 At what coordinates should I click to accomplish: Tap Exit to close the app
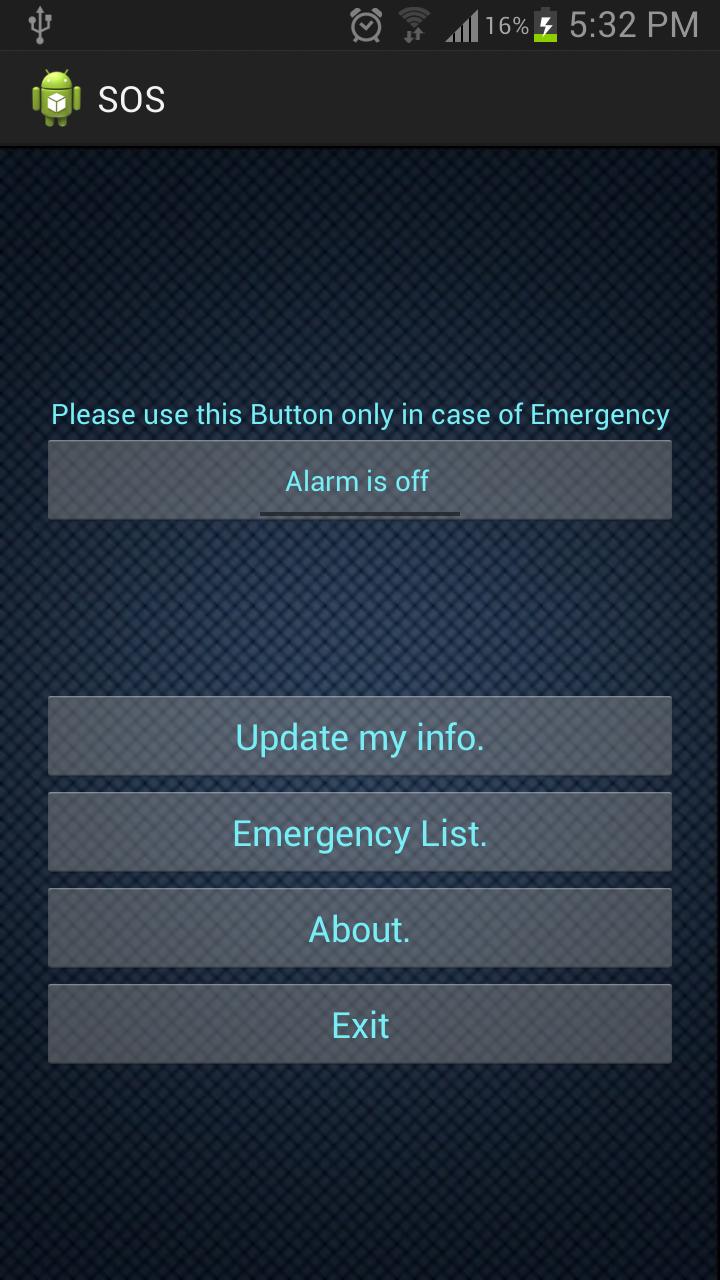360,1025
